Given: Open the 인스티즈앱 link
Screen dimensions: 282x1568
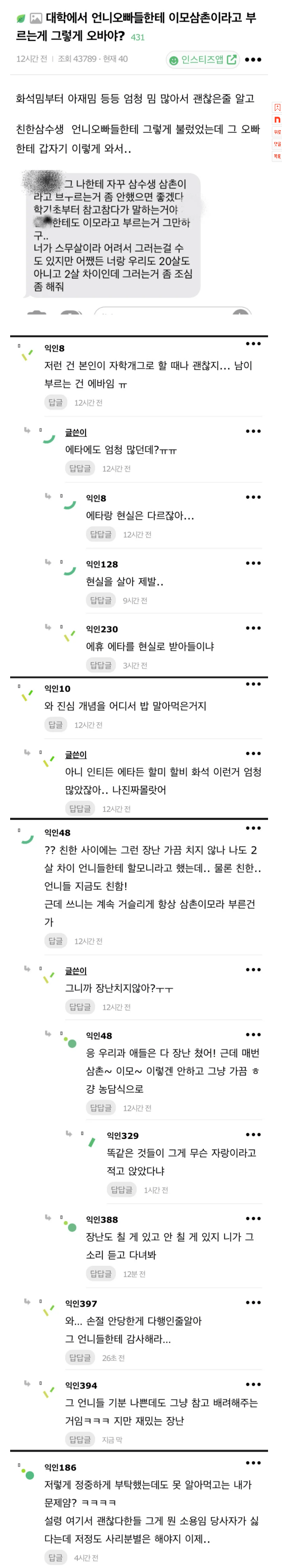Looking at the screenshot, I should 203,60.
